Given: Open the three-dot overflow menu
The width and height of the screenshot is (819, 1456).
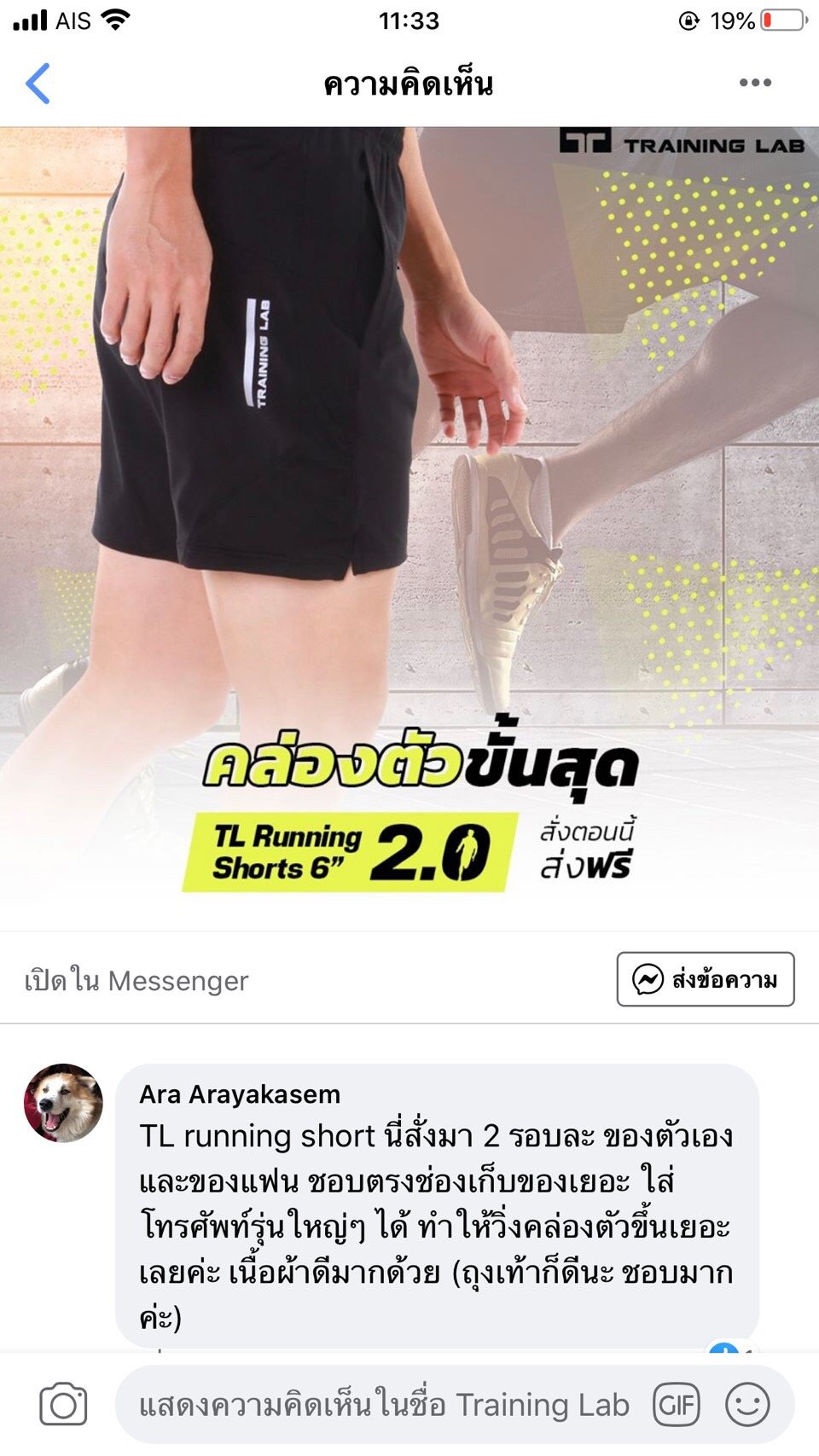Looking at the screenshot, I should (755, 83).
